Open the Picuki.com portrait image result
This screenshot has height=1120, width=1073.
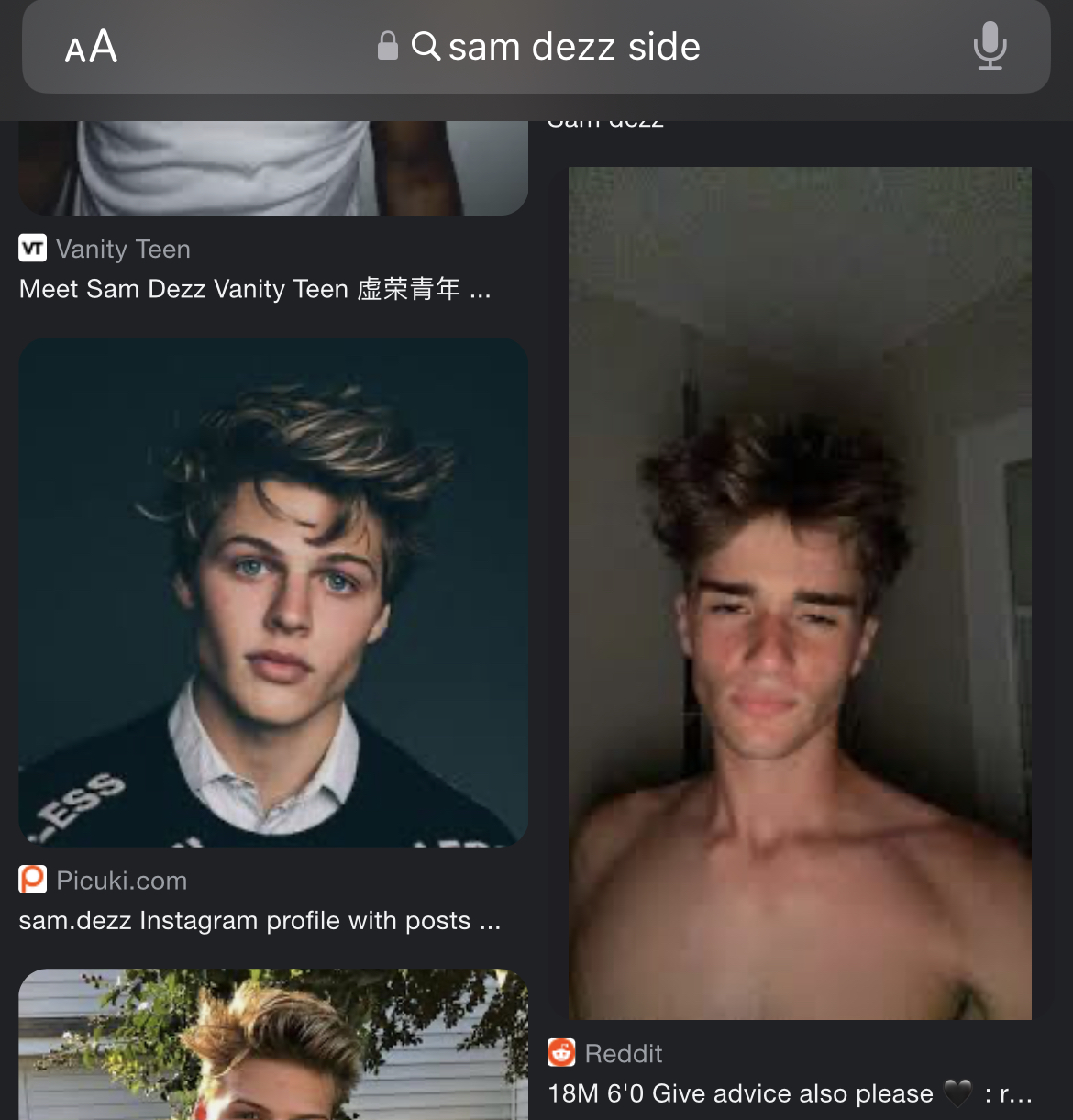click(x=273, y=592)
